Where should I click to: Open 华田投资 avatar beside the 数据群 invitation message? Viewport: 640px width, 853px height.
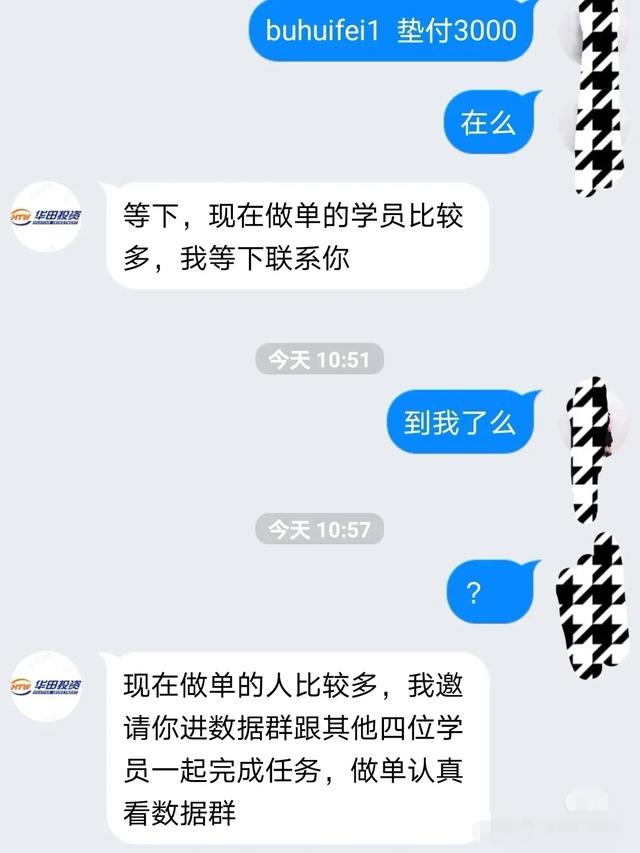[x=47, y=686]
